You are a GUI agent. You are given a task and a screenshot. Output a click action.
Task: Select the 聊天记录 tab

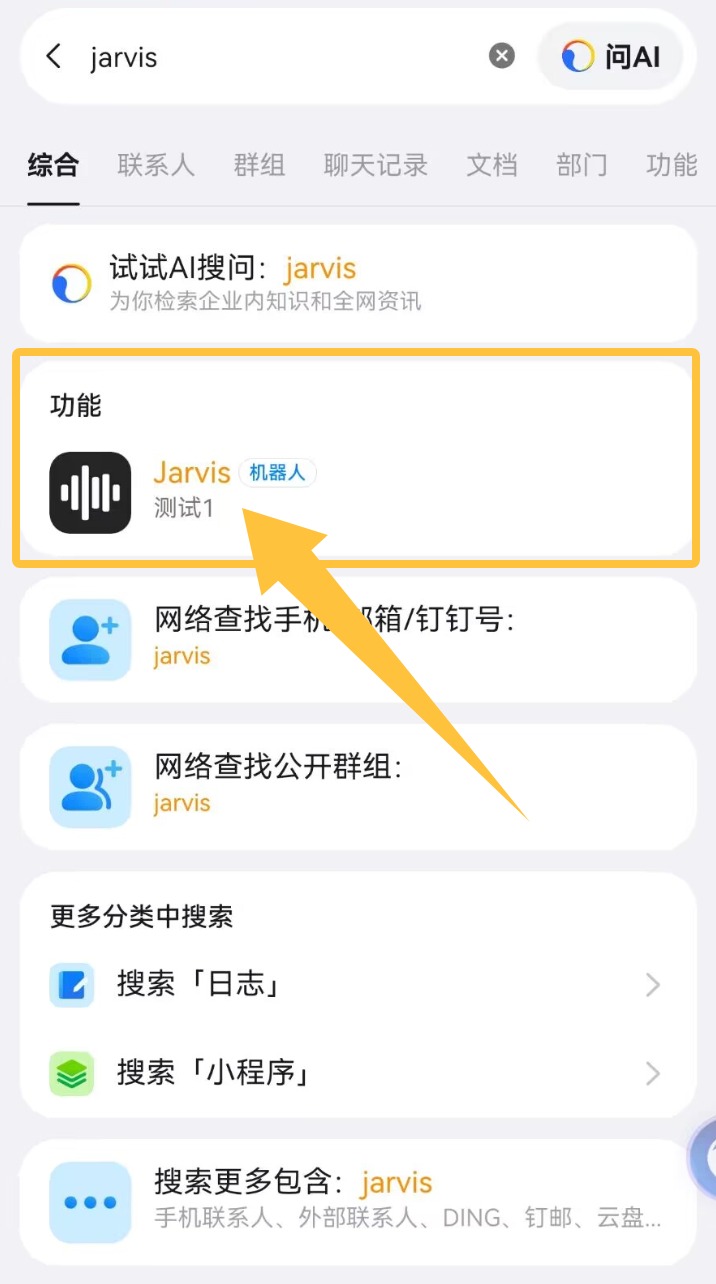(x=375, y=165)
